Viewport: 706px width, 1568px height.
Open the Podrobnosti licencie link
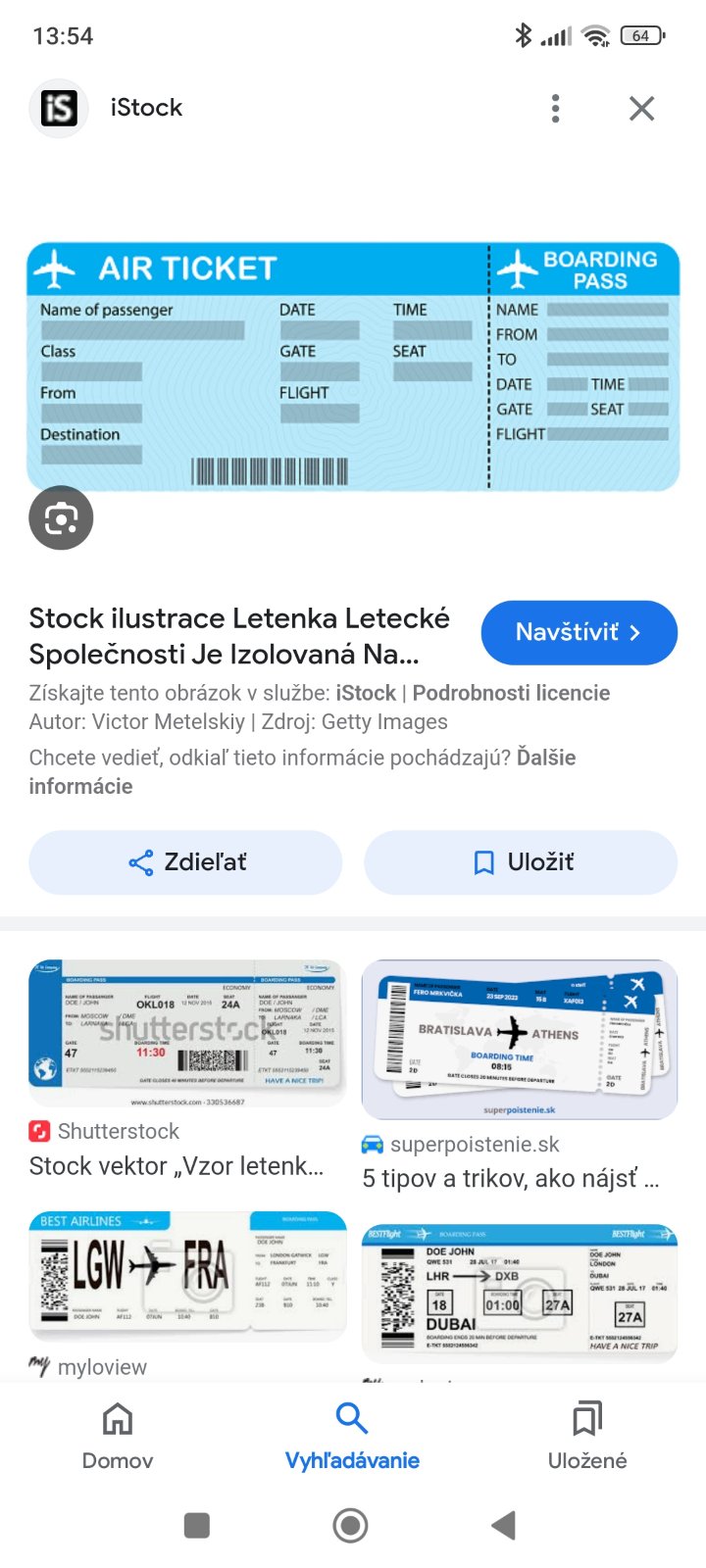[511, 693]
